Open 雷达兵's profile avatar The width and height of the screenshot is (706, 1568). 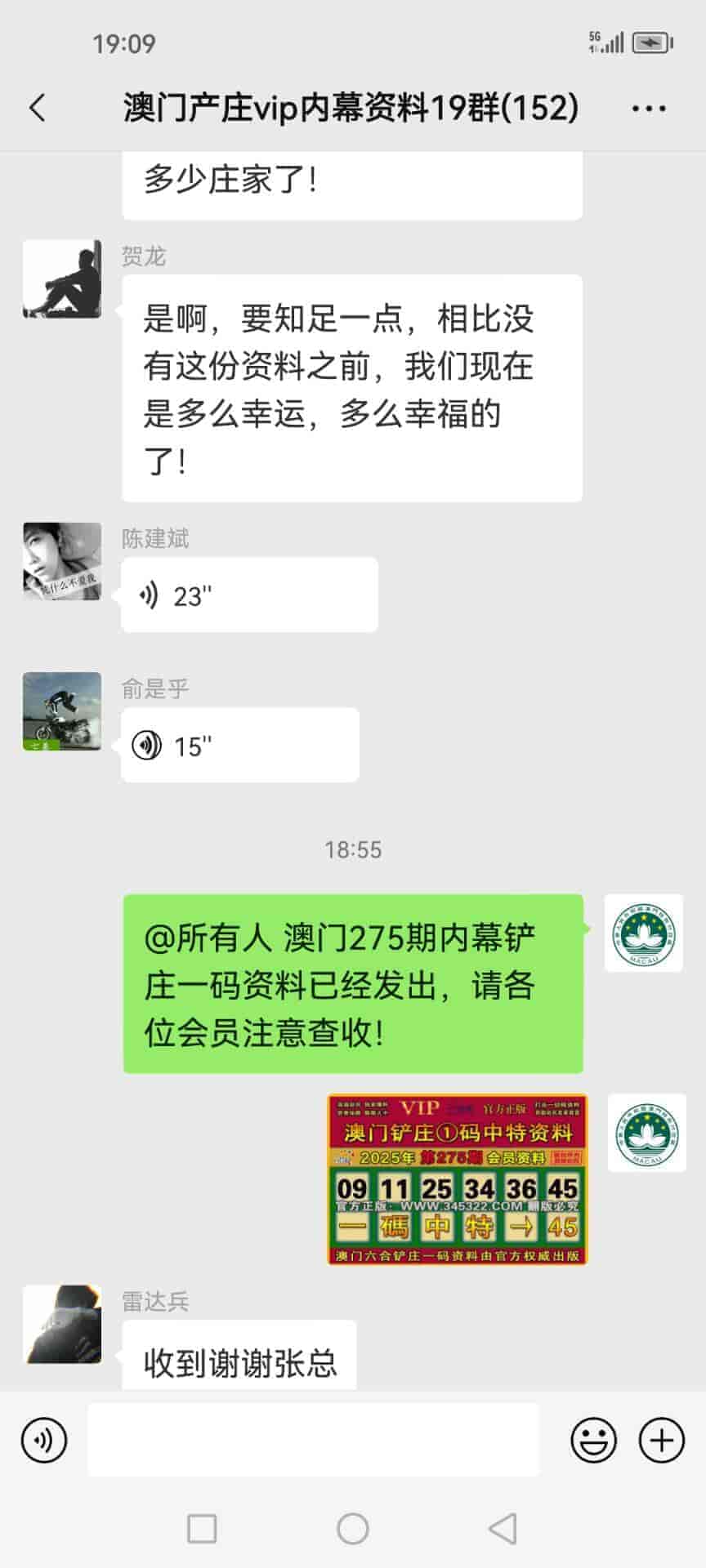pyautogui.click(x=62, y=1324)
